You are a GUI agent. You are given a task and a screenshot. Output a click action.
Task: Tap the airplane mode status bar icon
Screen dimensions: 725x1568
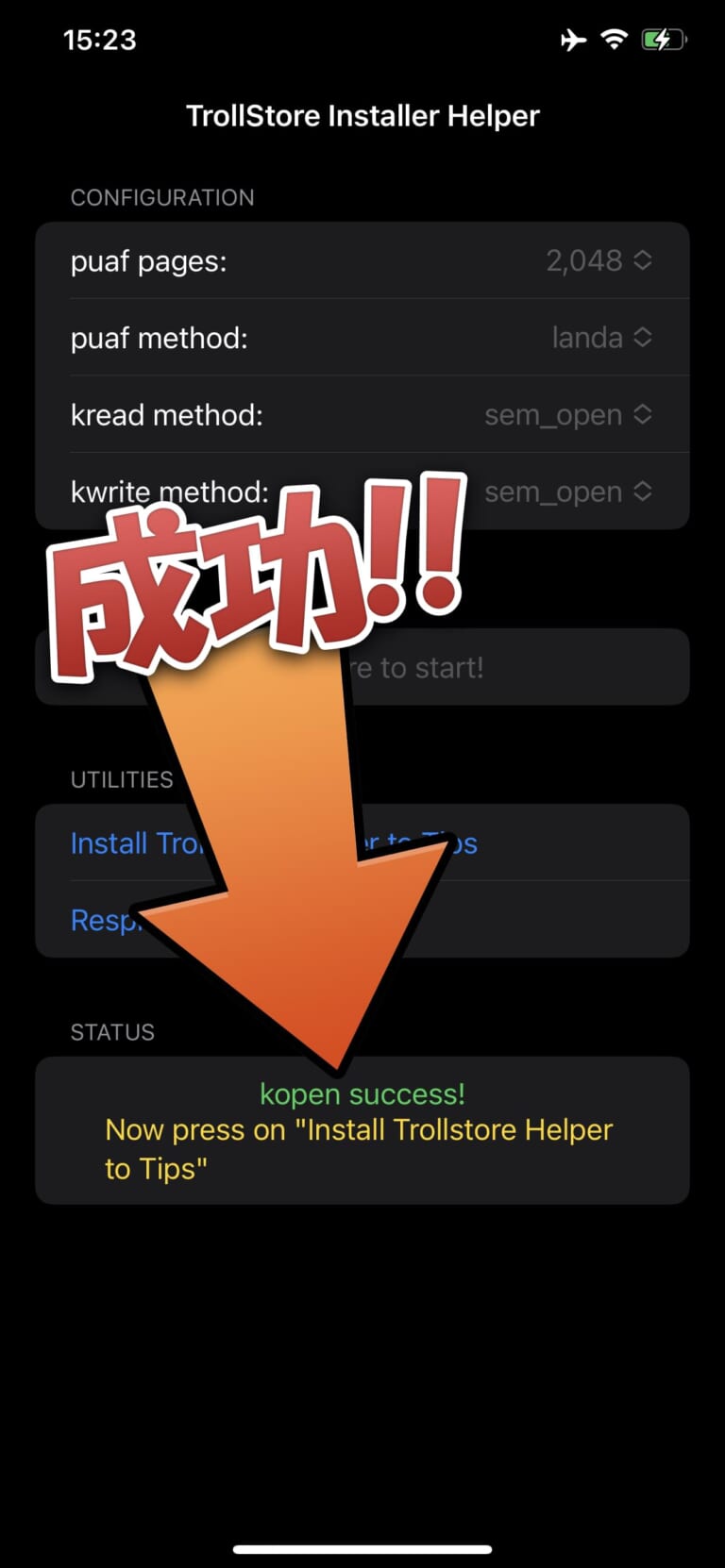[x=573, y=40]
